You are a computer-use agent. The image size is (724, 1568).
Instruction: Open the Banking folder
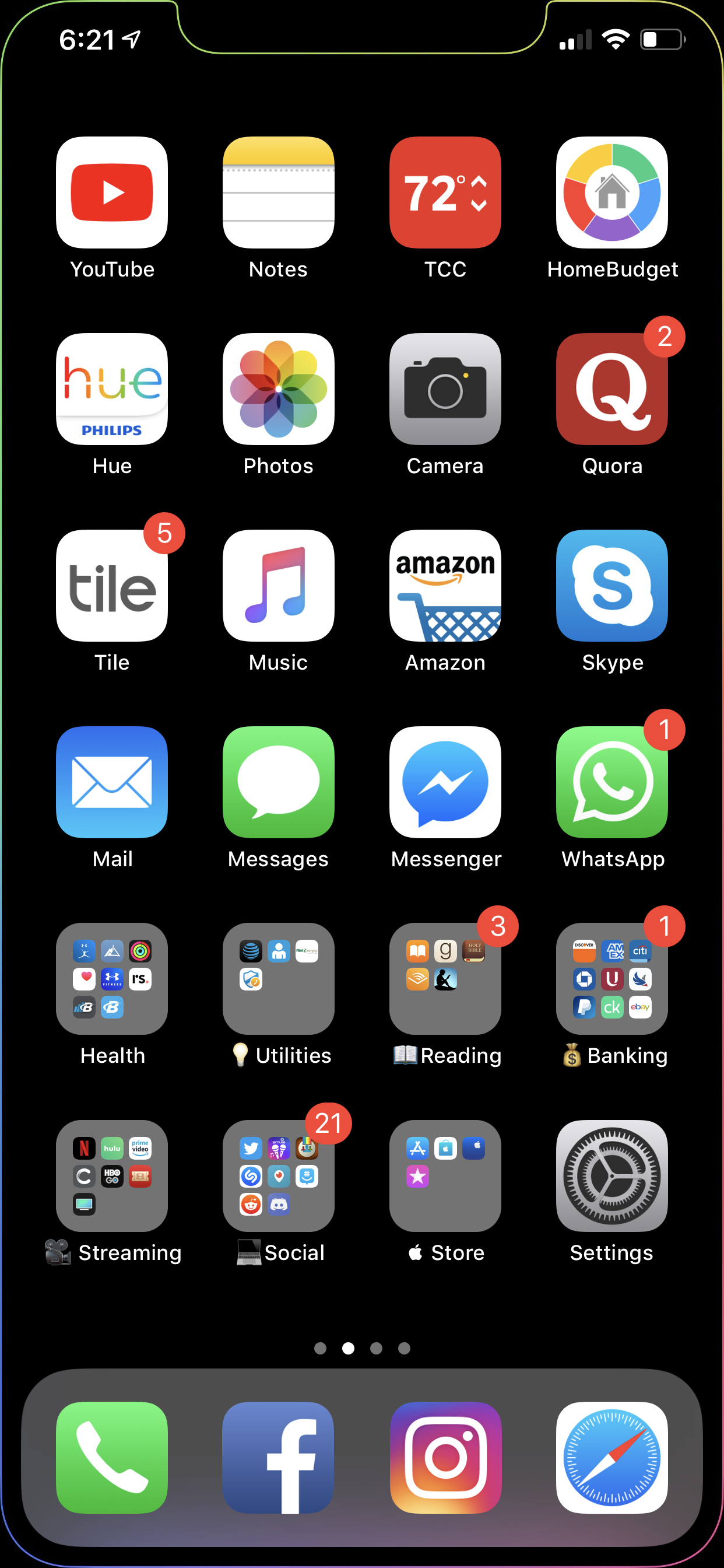pyautogui.click(x=612, y=979)
